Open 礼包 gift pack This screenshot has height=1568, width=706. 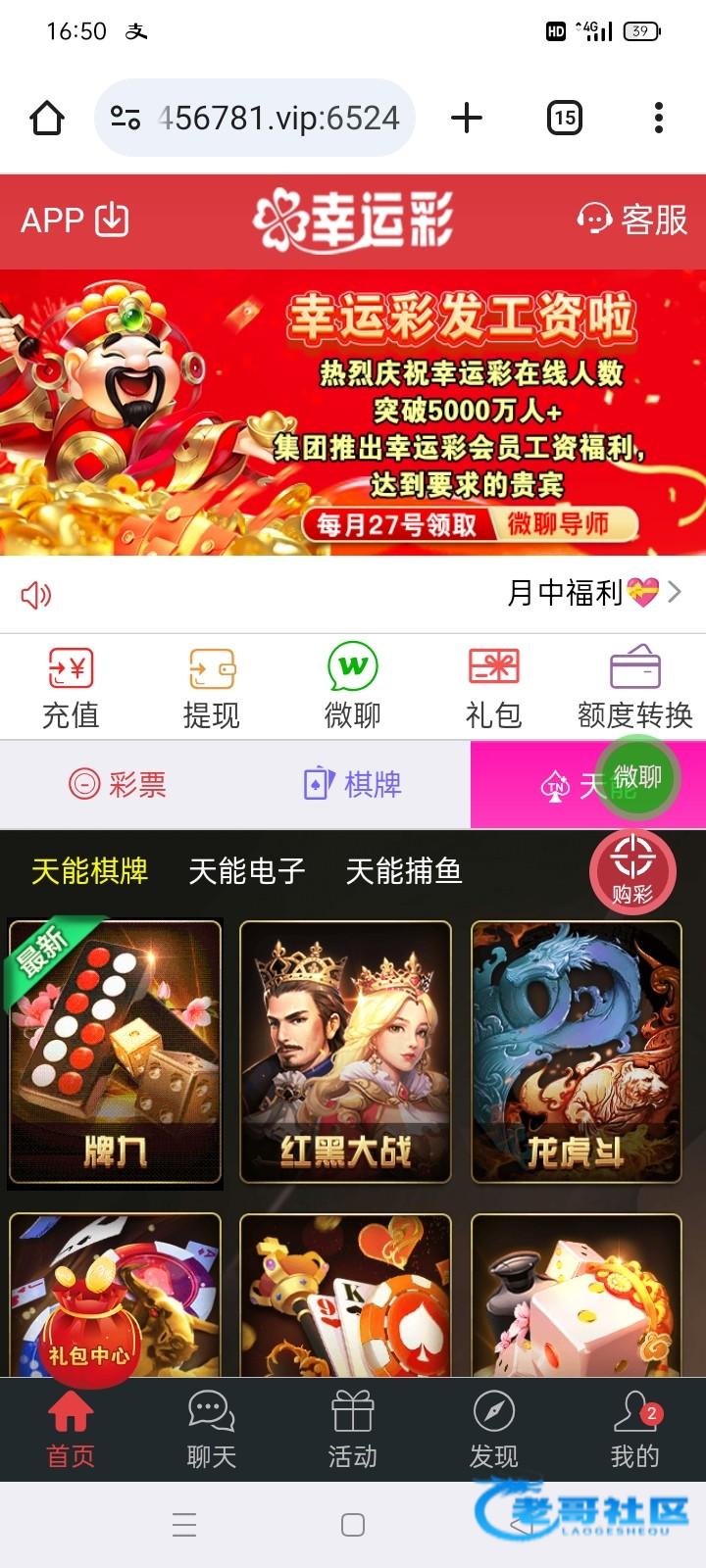[x=493, y=688]
